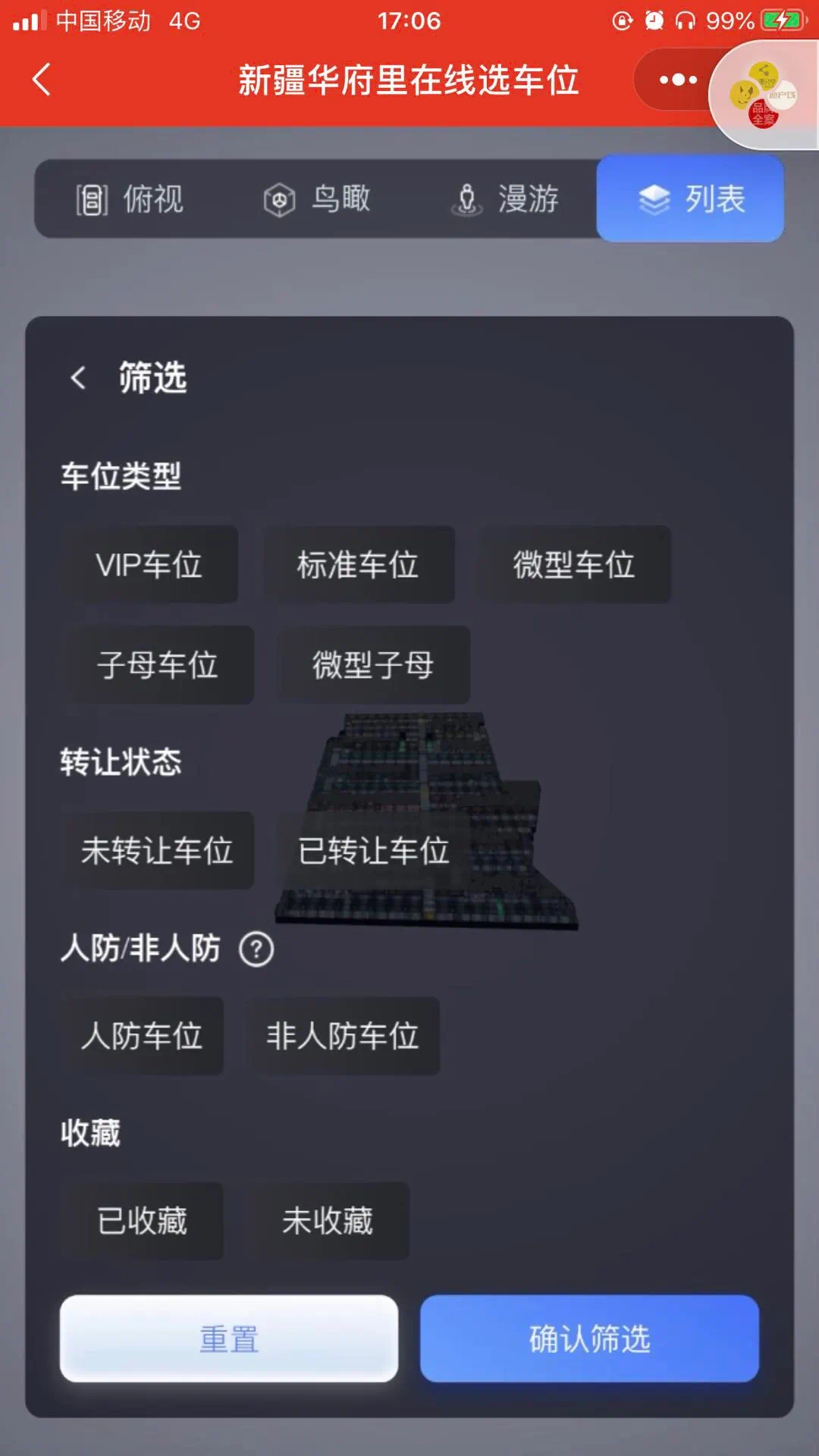This screenshot has width=819, height=1456.
Task: Select the VIP车位 filter chip
Action: [149, 565]
